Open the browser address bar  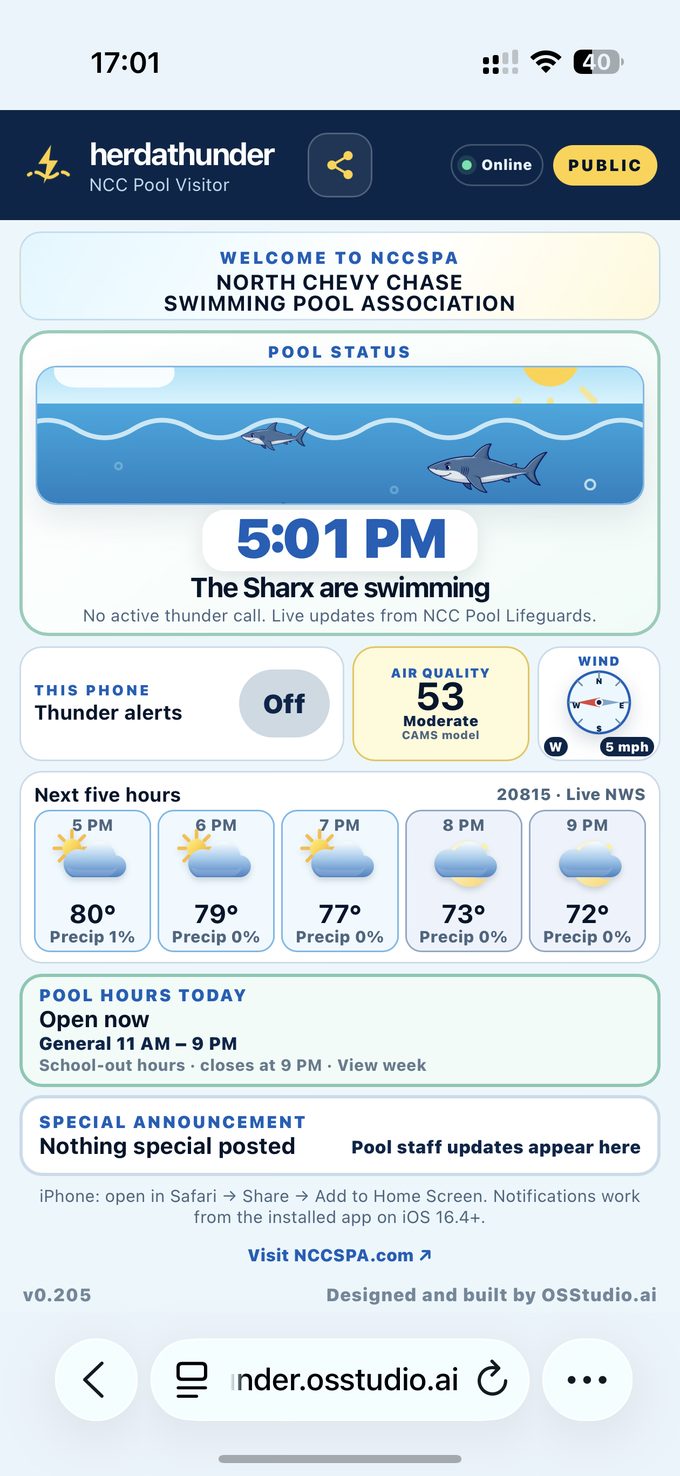(340, 1380)
